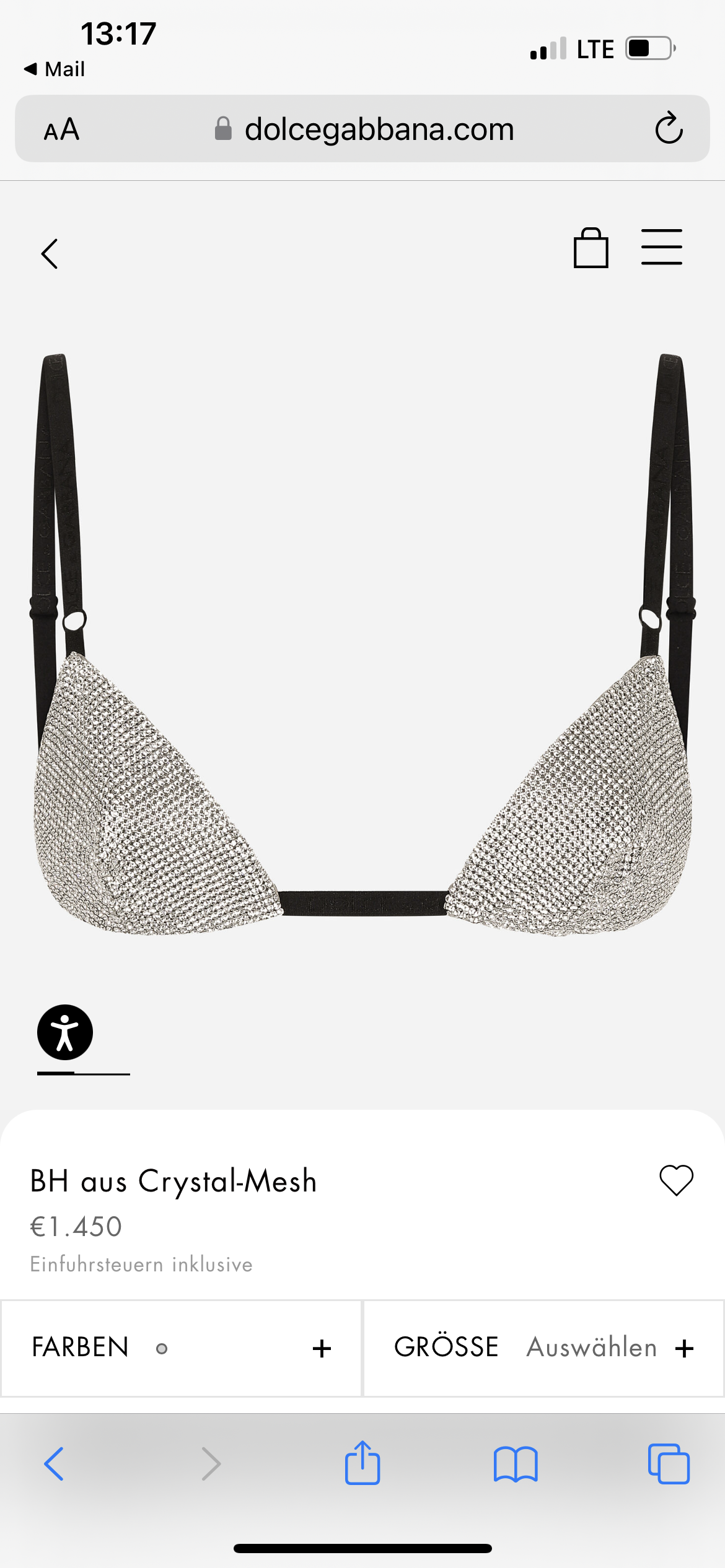Open the crystal-mesh bra product image
Viewport: 725px width, 1568px height.
(x=362, y=644)
